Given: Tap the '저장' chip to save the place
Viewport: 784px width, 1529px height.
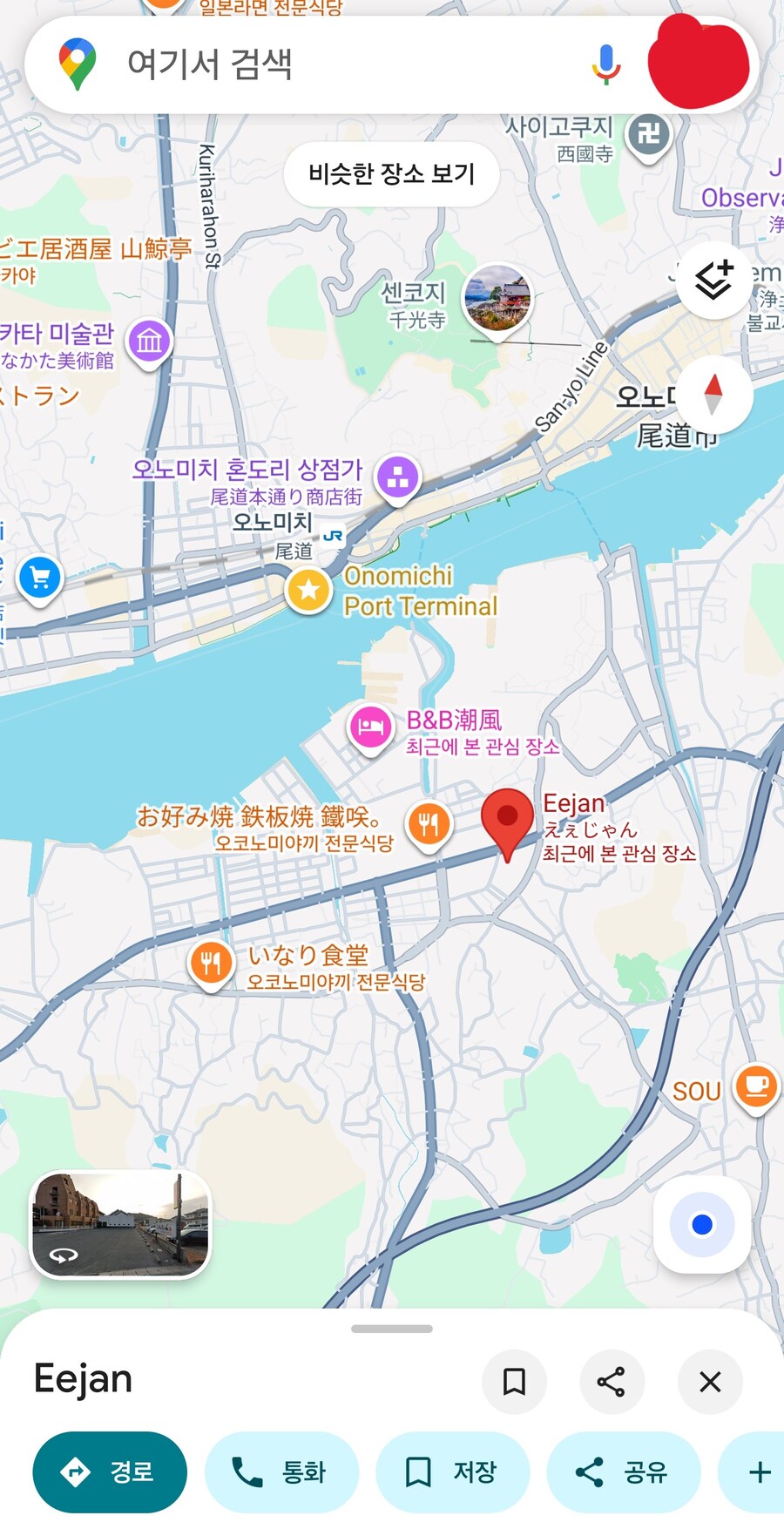Looking at the screenshot, I should [452, 1472].
